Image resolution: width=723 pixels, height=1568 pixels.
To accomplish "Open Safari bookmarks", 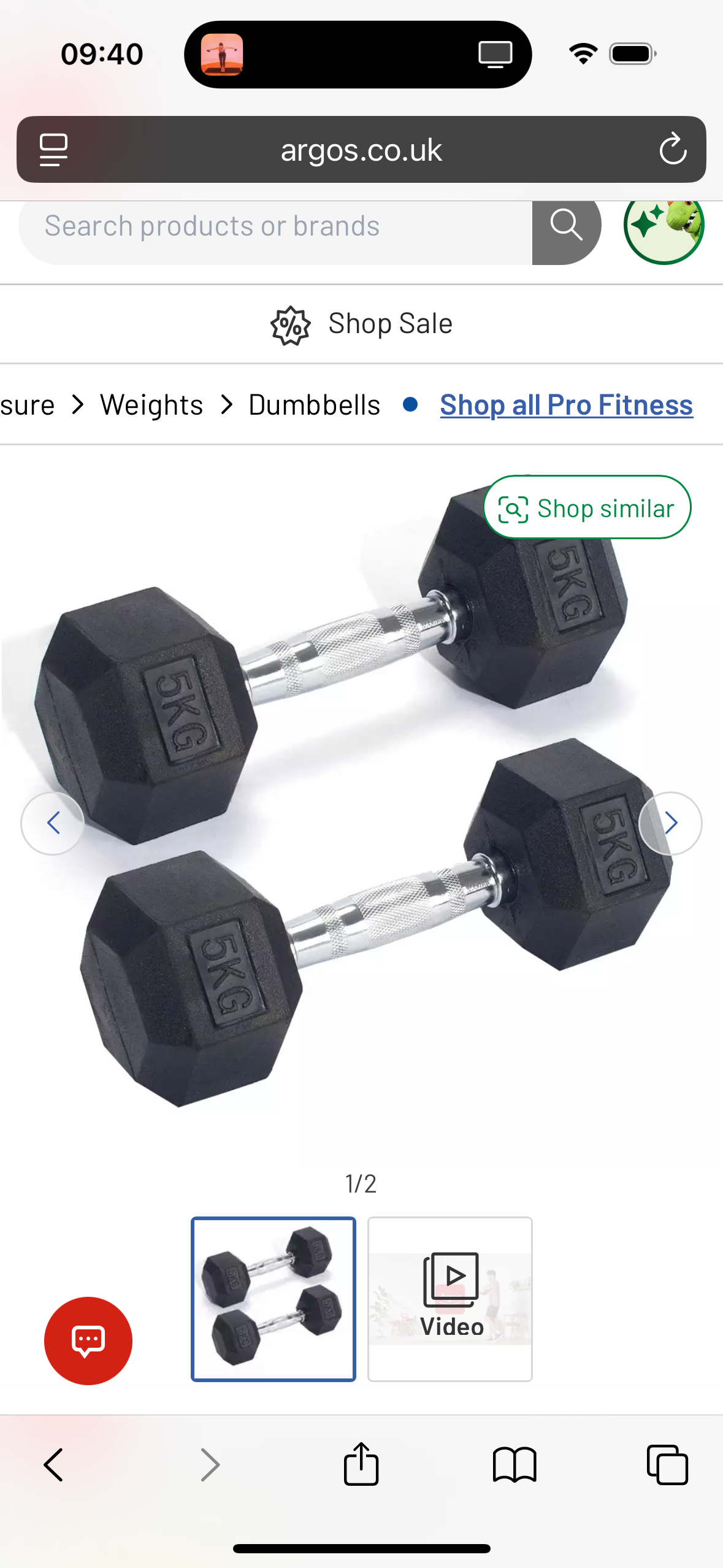I will pyautogui.click(x=515, y=1465).
